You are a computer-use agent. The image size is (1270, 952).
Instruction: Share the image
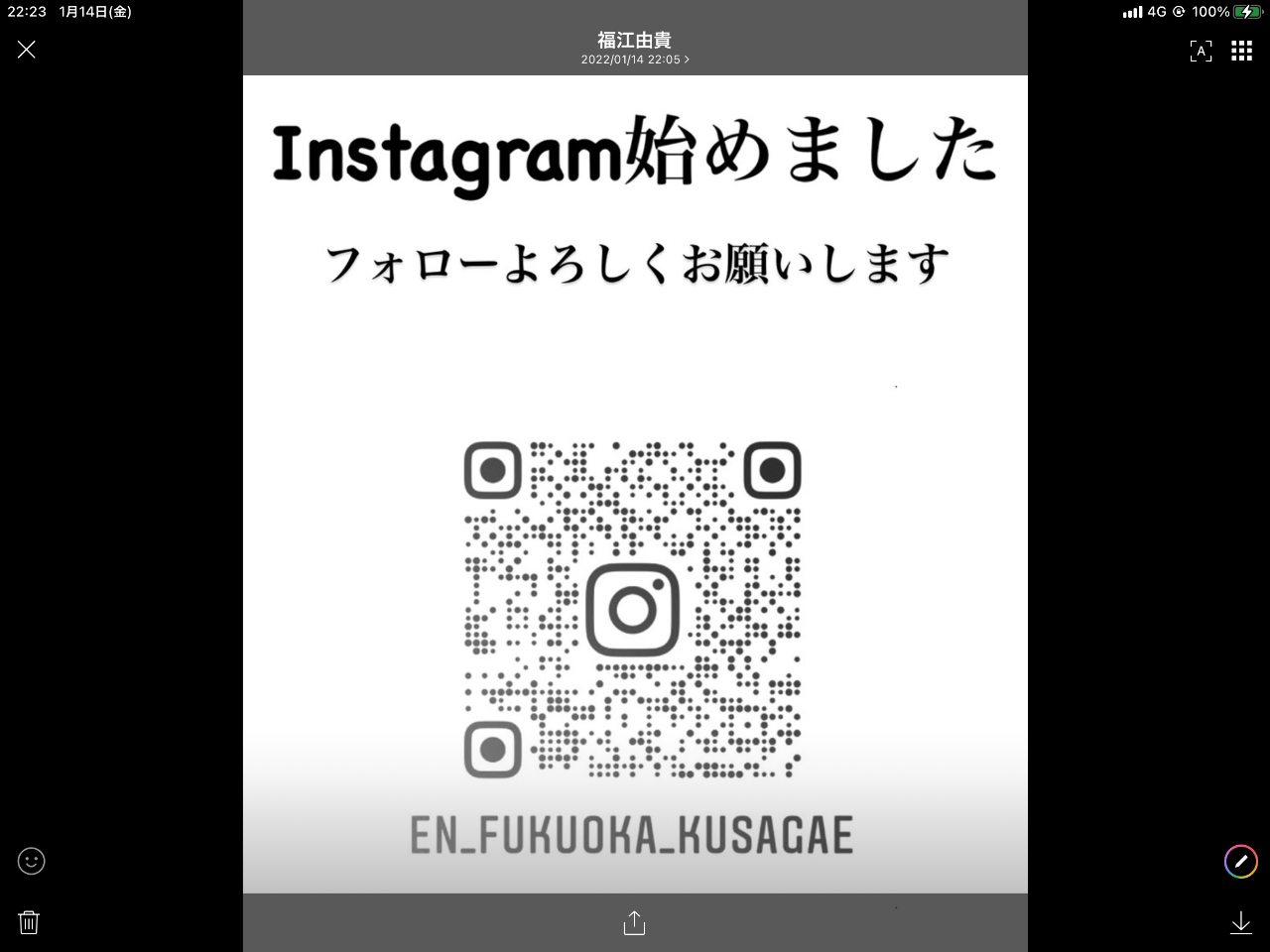634,923
